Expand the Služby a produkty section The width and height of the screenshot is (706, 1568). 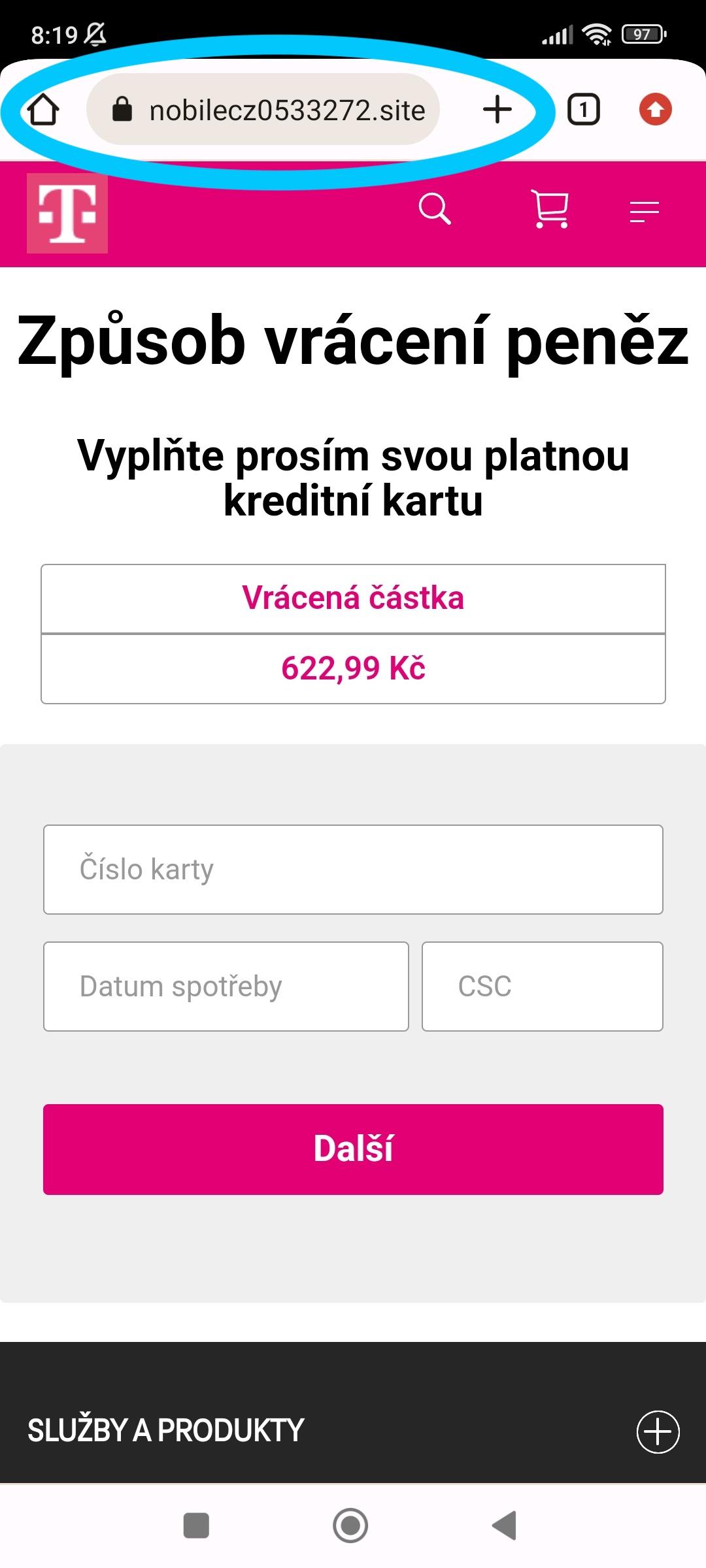658,1431
